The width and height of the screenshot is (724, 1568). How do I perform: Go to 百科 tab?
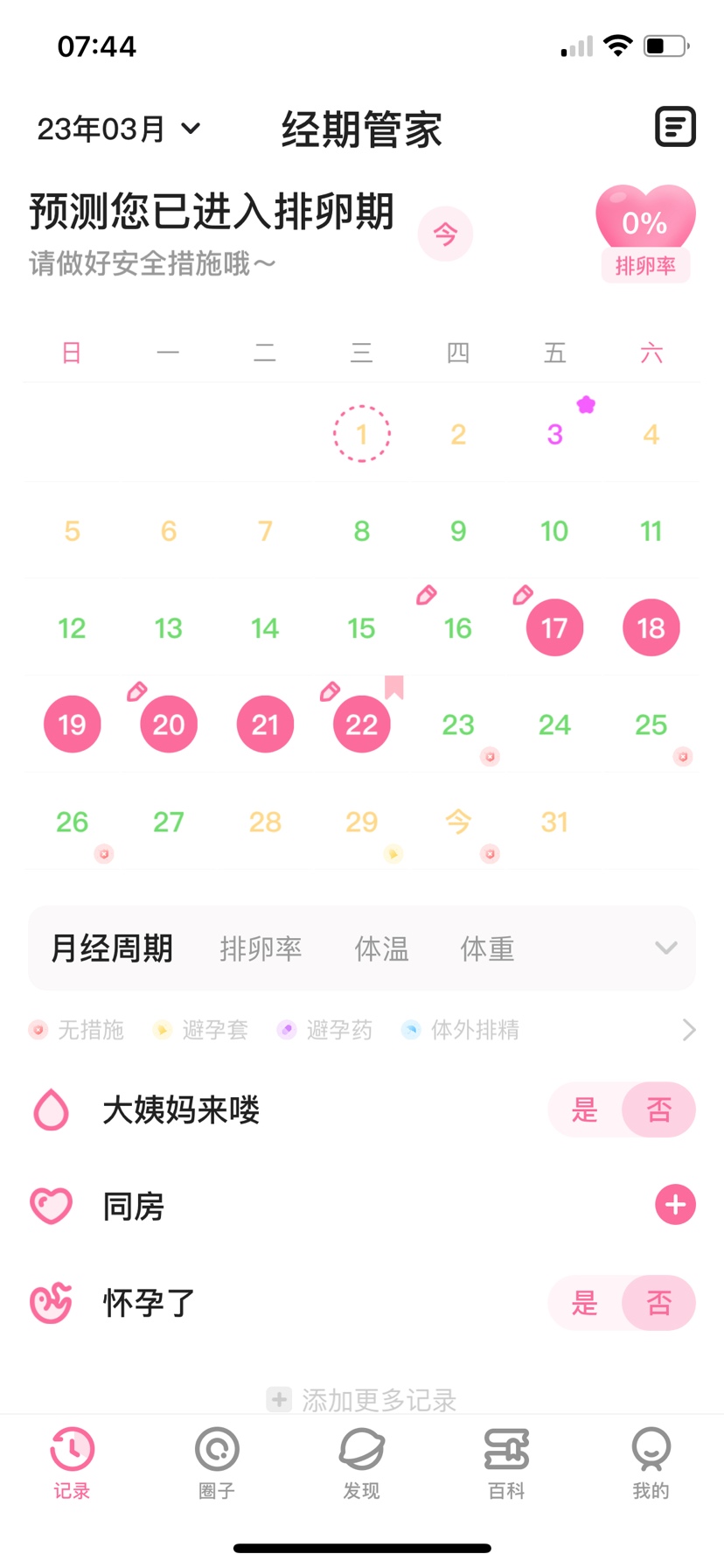(x=506, y=1463)
